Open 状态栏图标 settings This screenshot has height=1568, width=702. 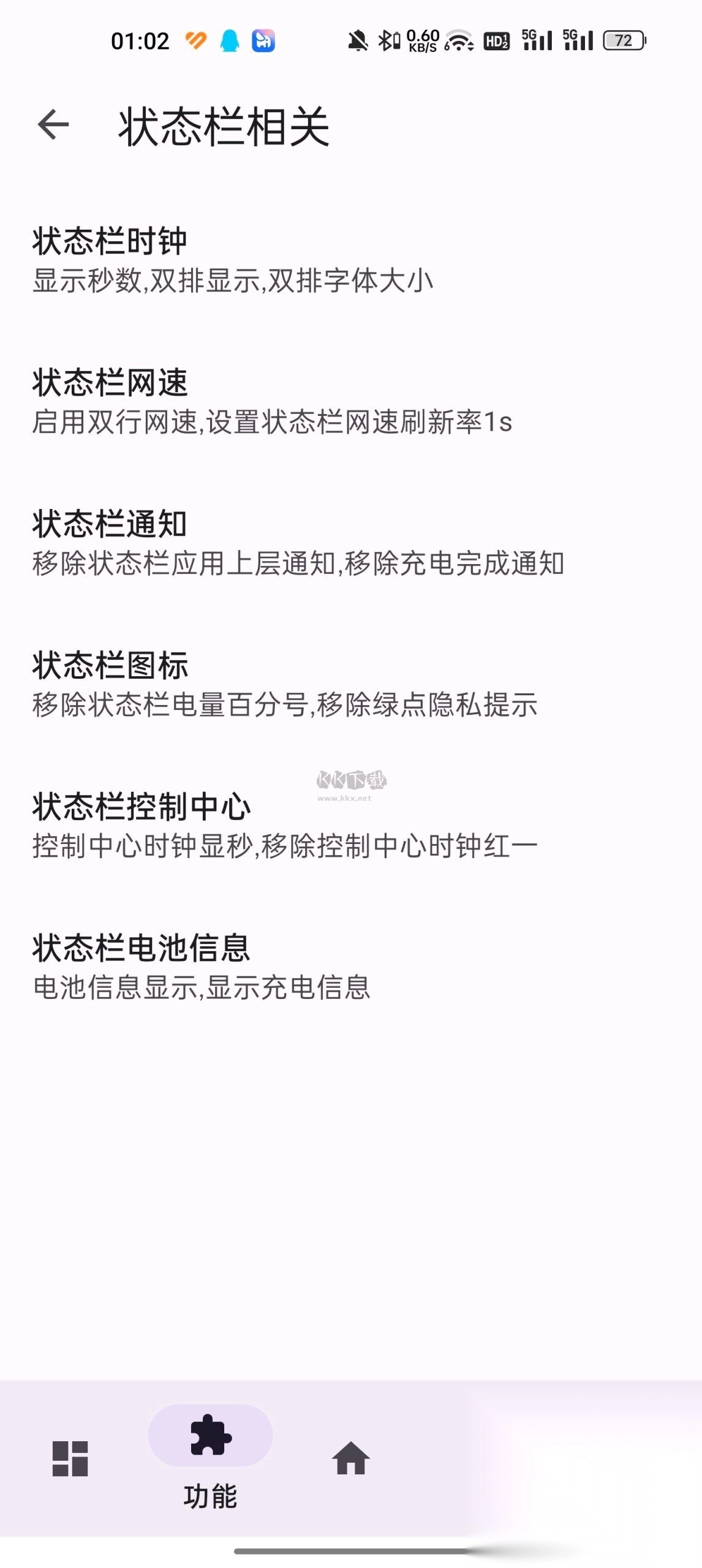284,684
